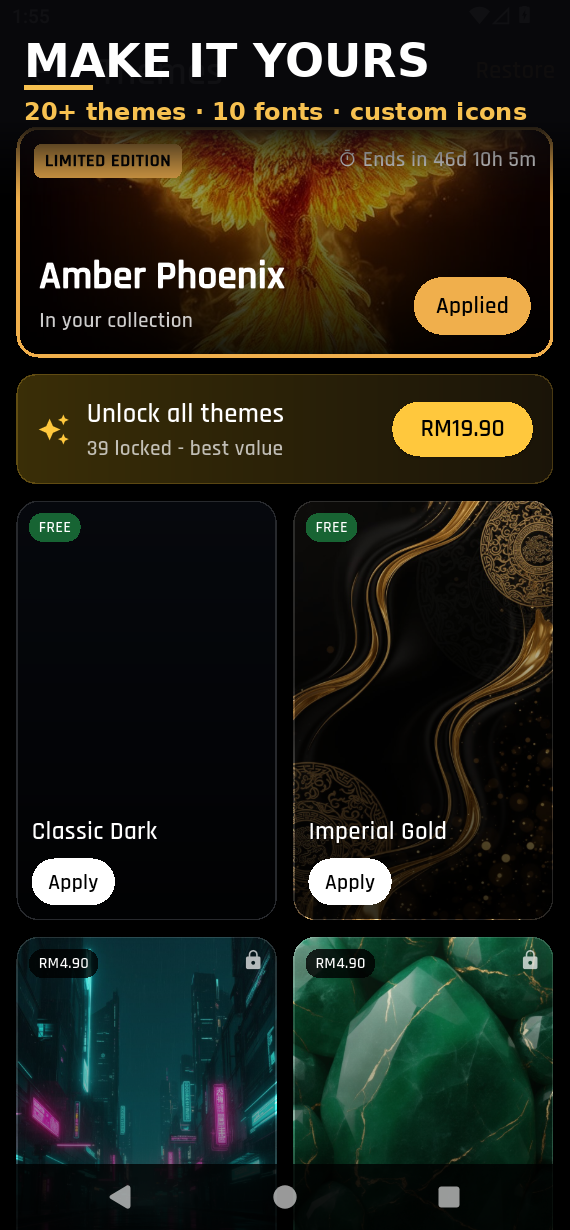The image size is (570, 1230).
Task: Apply the Classic Dark theme
Action: 73,882
